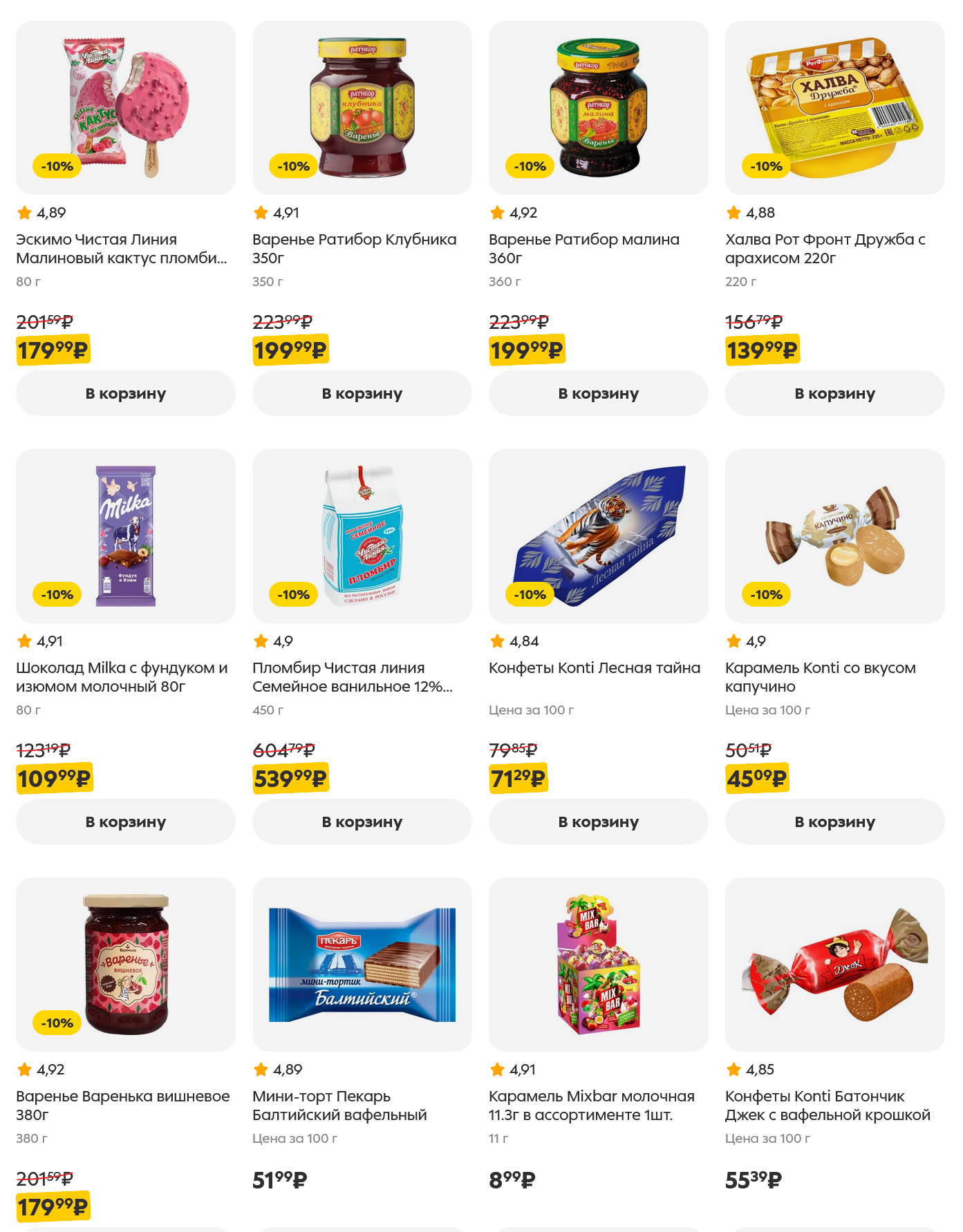
Task: View Пломбир Чистая линия Семейное details
Action: point(362,536)
